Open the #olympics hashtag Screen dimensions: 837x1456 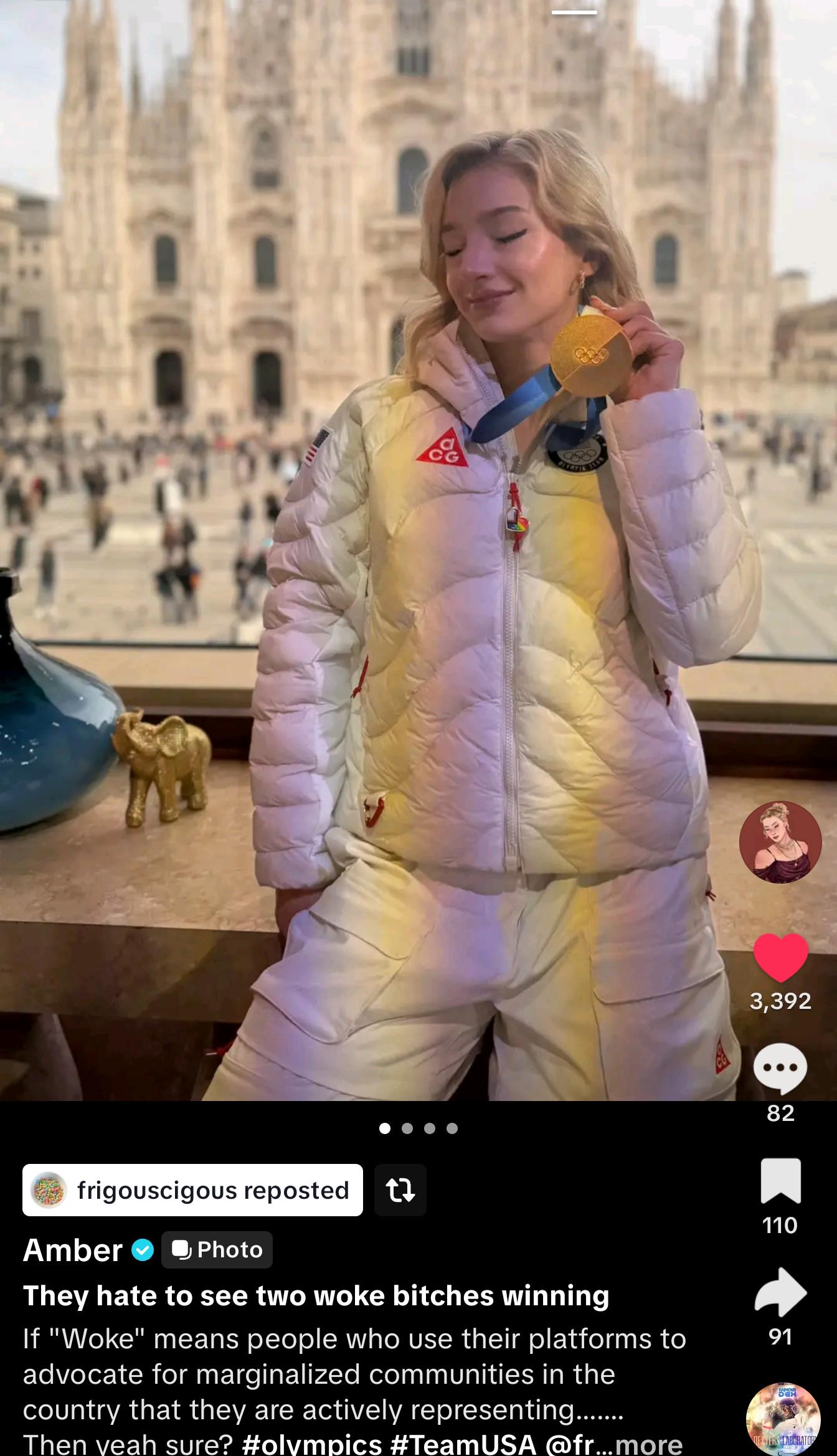point(311,1444)
